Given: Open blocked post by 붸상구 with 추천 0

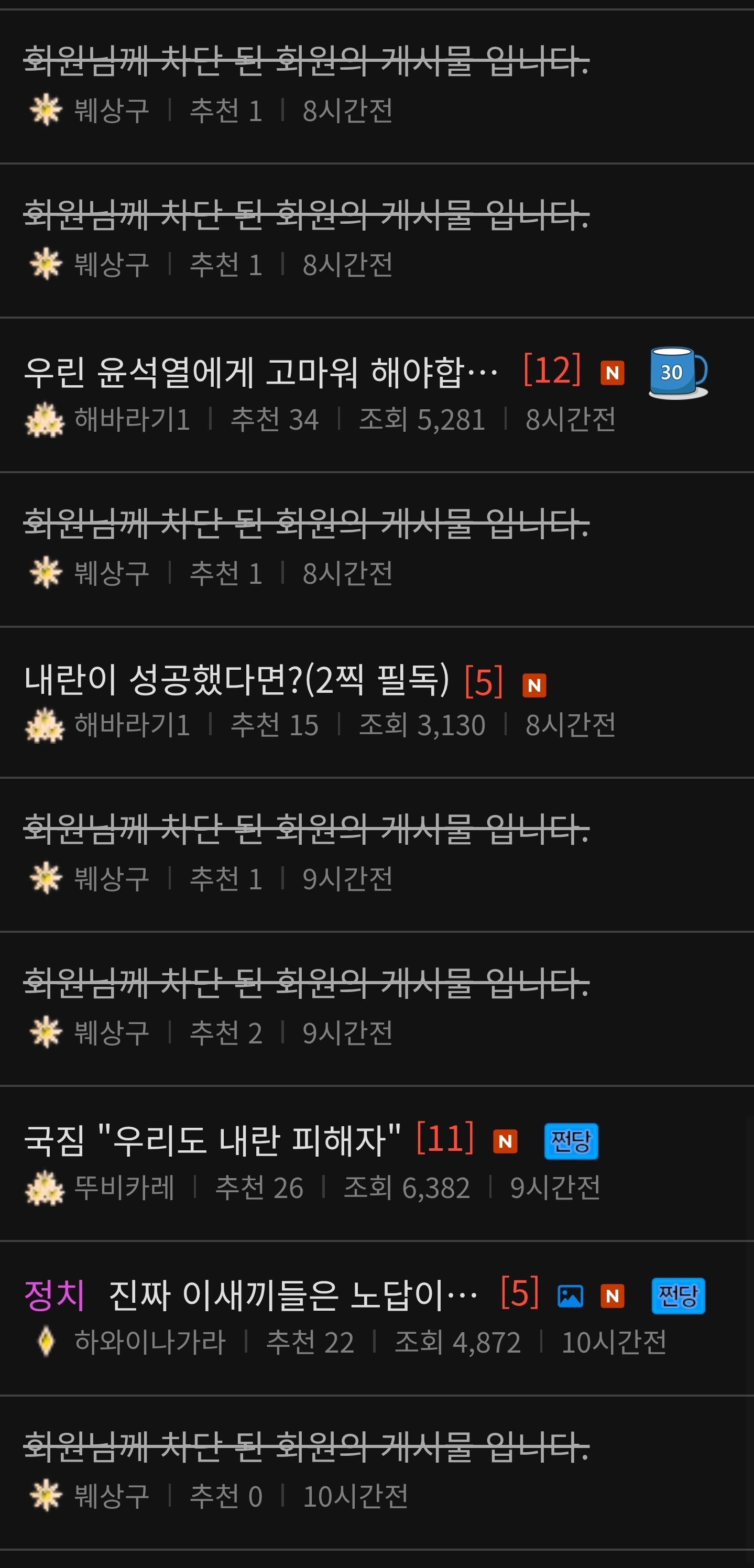Looking at the screenshot, I should tap(305, 1447).
